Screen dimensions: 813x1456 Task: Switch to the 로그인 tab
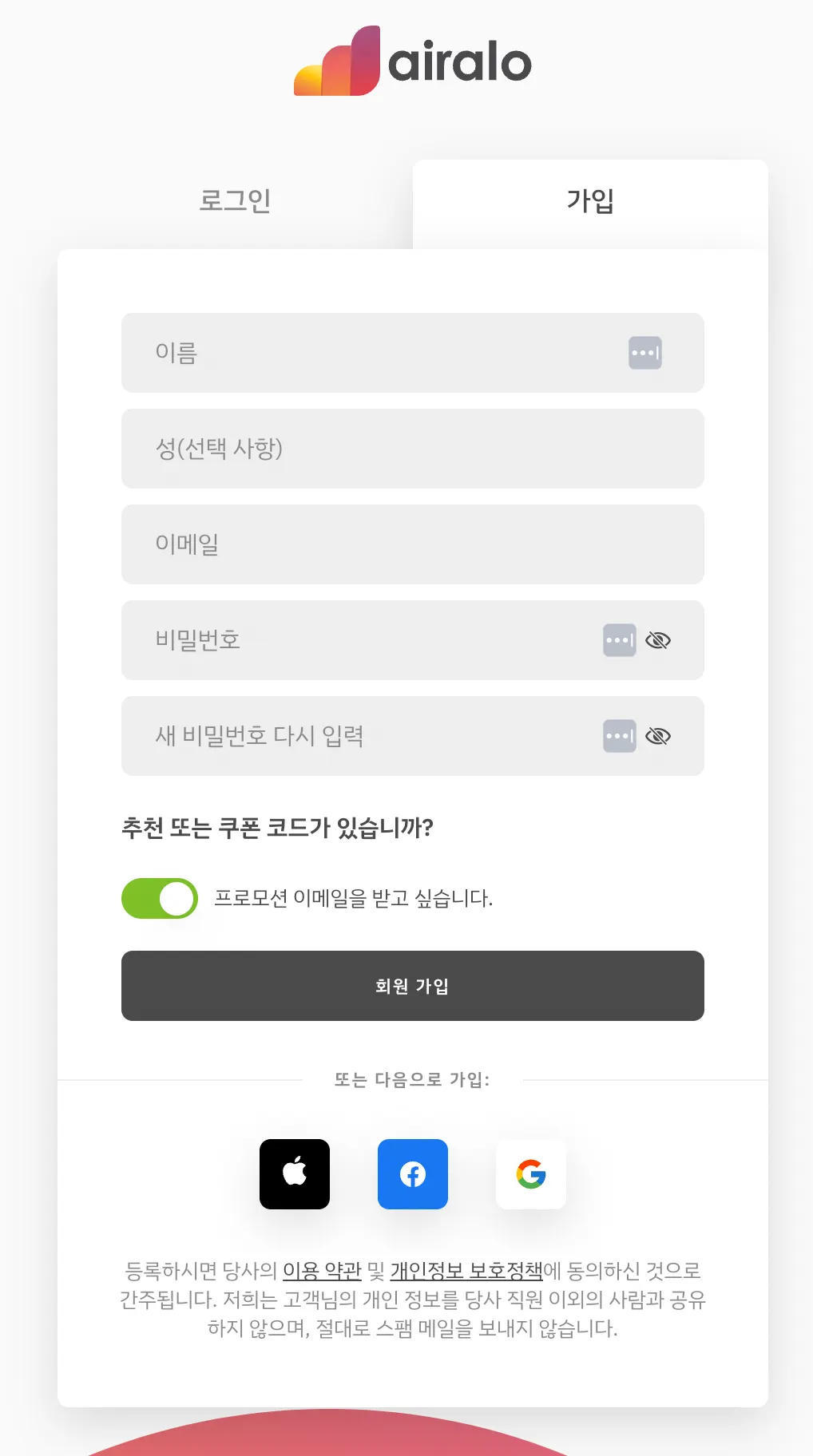(x=235, y=200)
